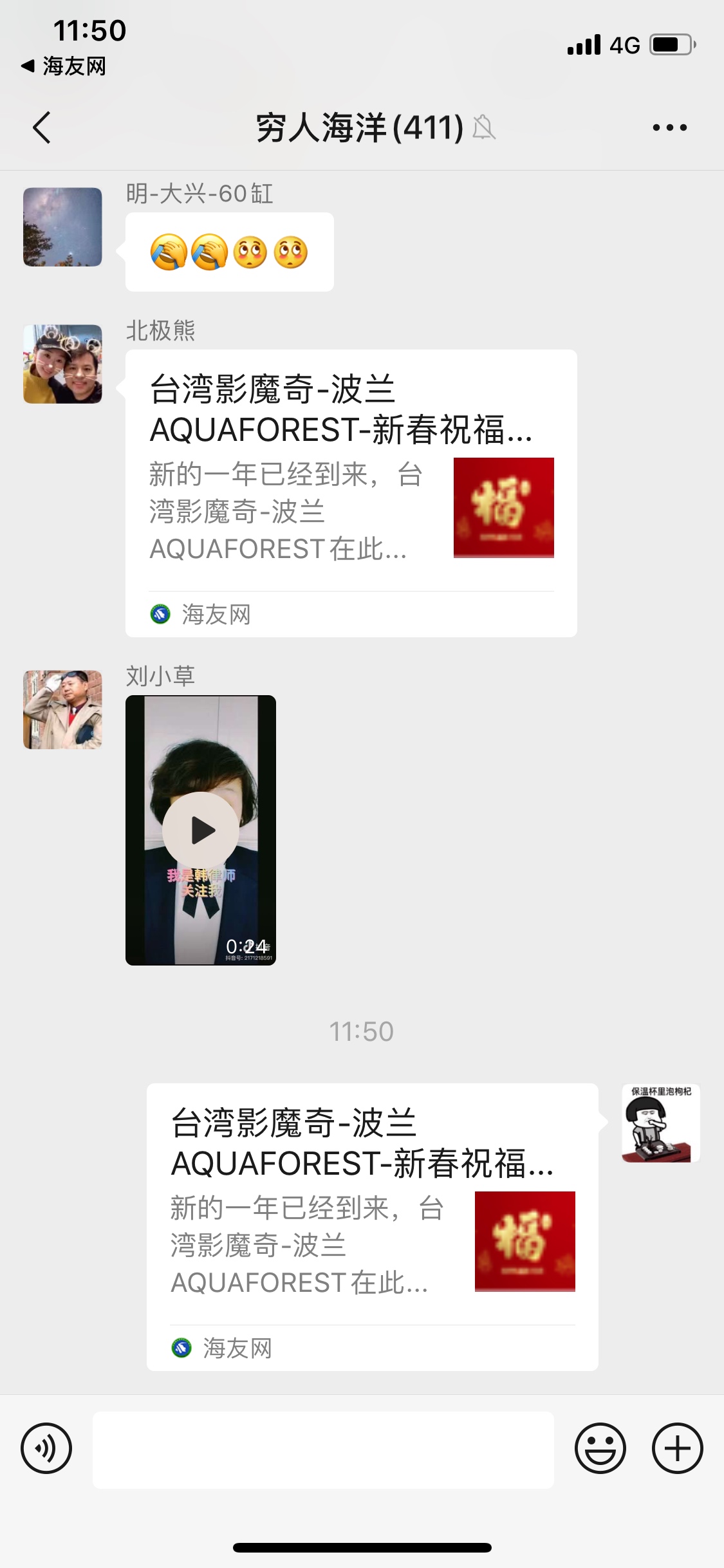This screenshot has height=1568, width=724.
Task: Open the chat info overflow menu
Action: point(669,127)
